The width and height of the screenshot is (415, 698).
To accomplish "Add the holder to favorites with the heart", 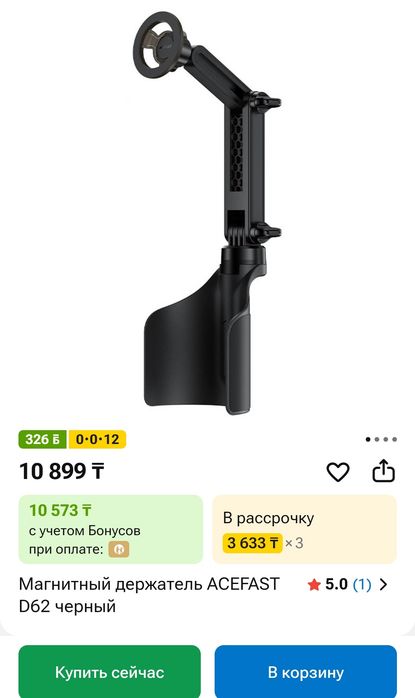I will [x=338, y=472].
